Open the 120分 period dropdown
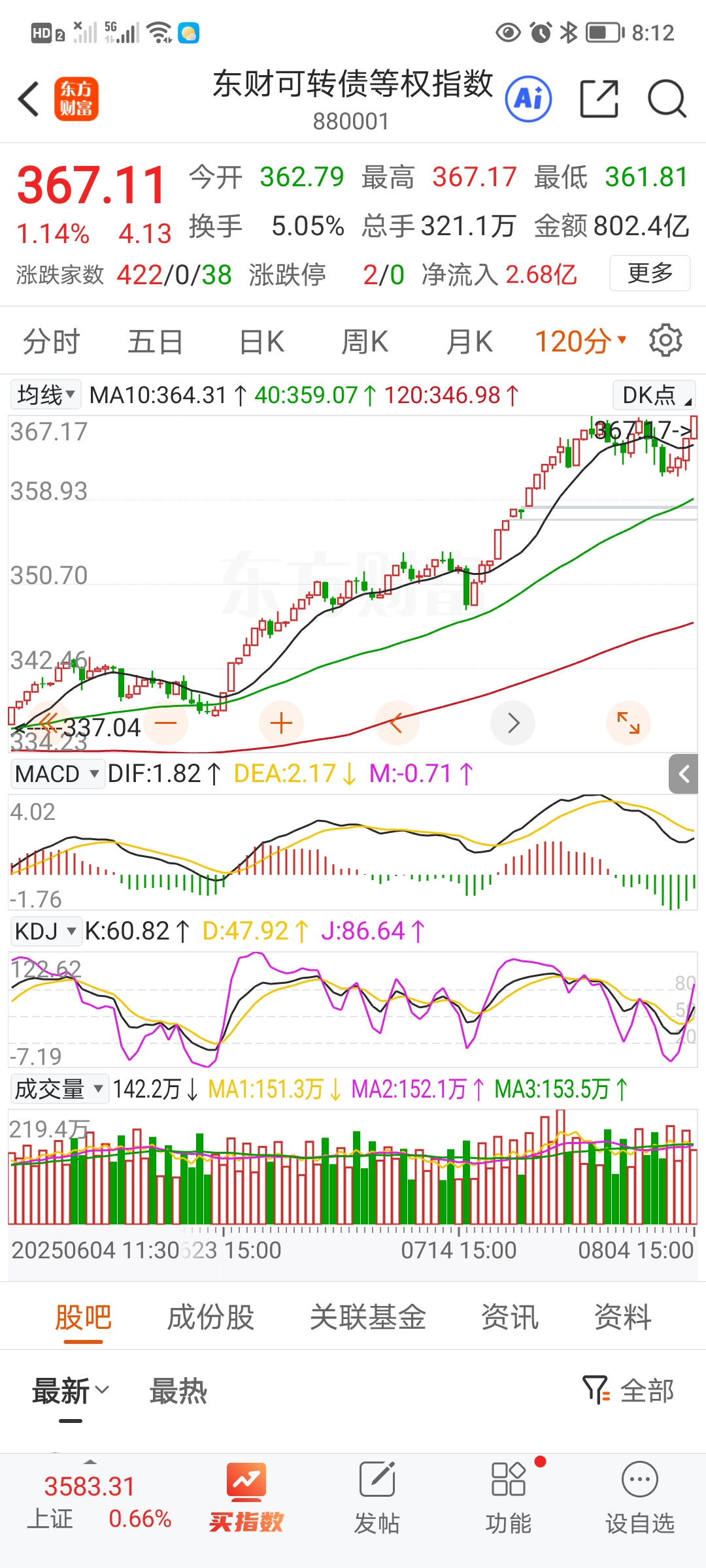 tap(580, 342)
